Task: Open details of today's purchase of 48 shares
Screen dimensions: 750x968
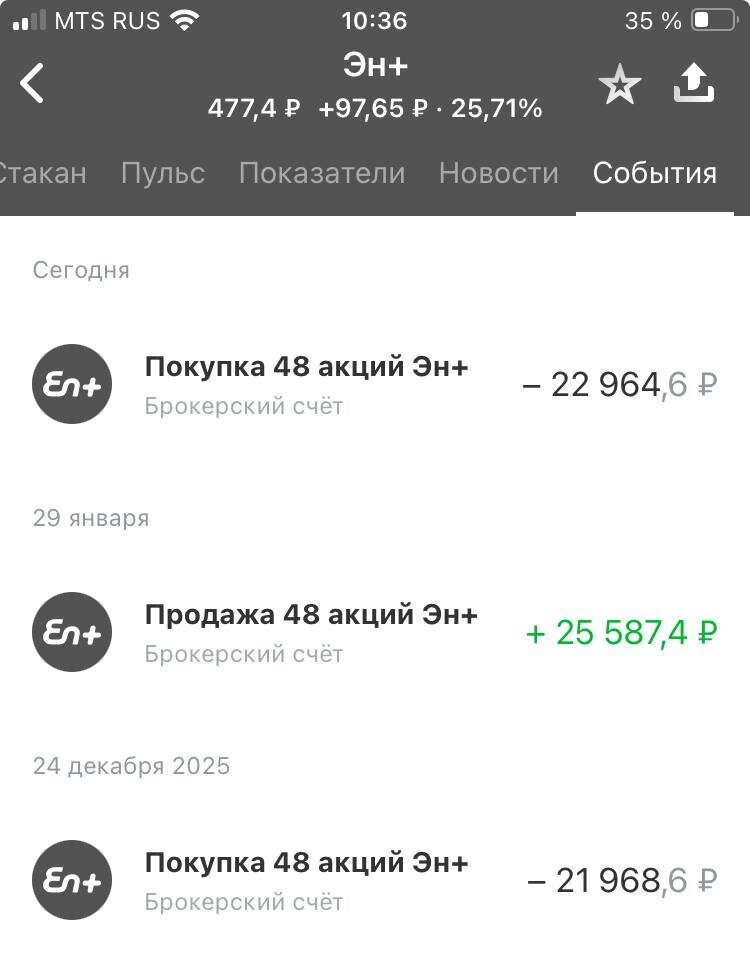Action: click(x=375, y=383)
